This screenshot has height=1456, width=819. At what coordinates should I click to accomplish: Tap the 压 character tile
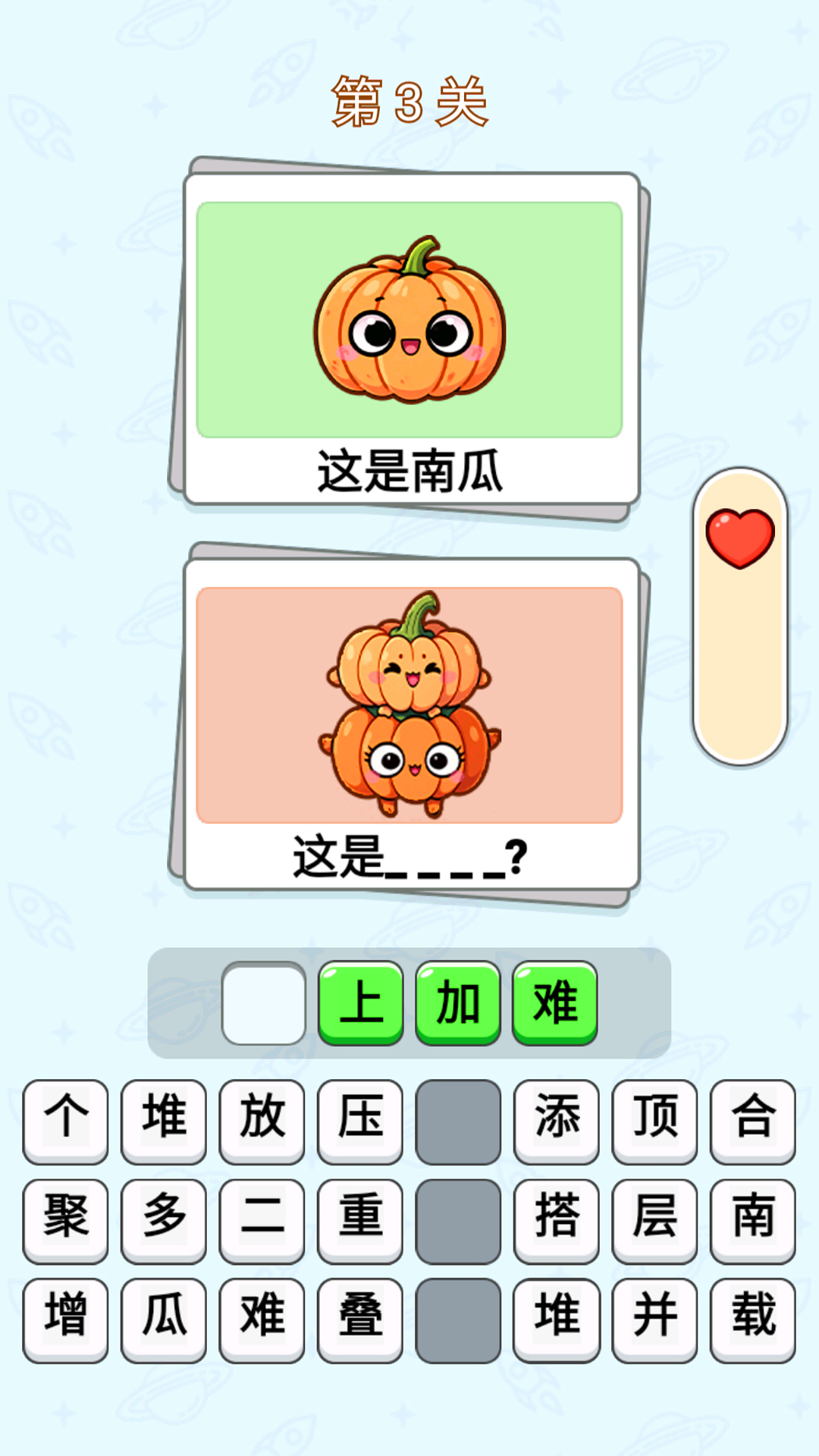click(x=360, y=1120)
